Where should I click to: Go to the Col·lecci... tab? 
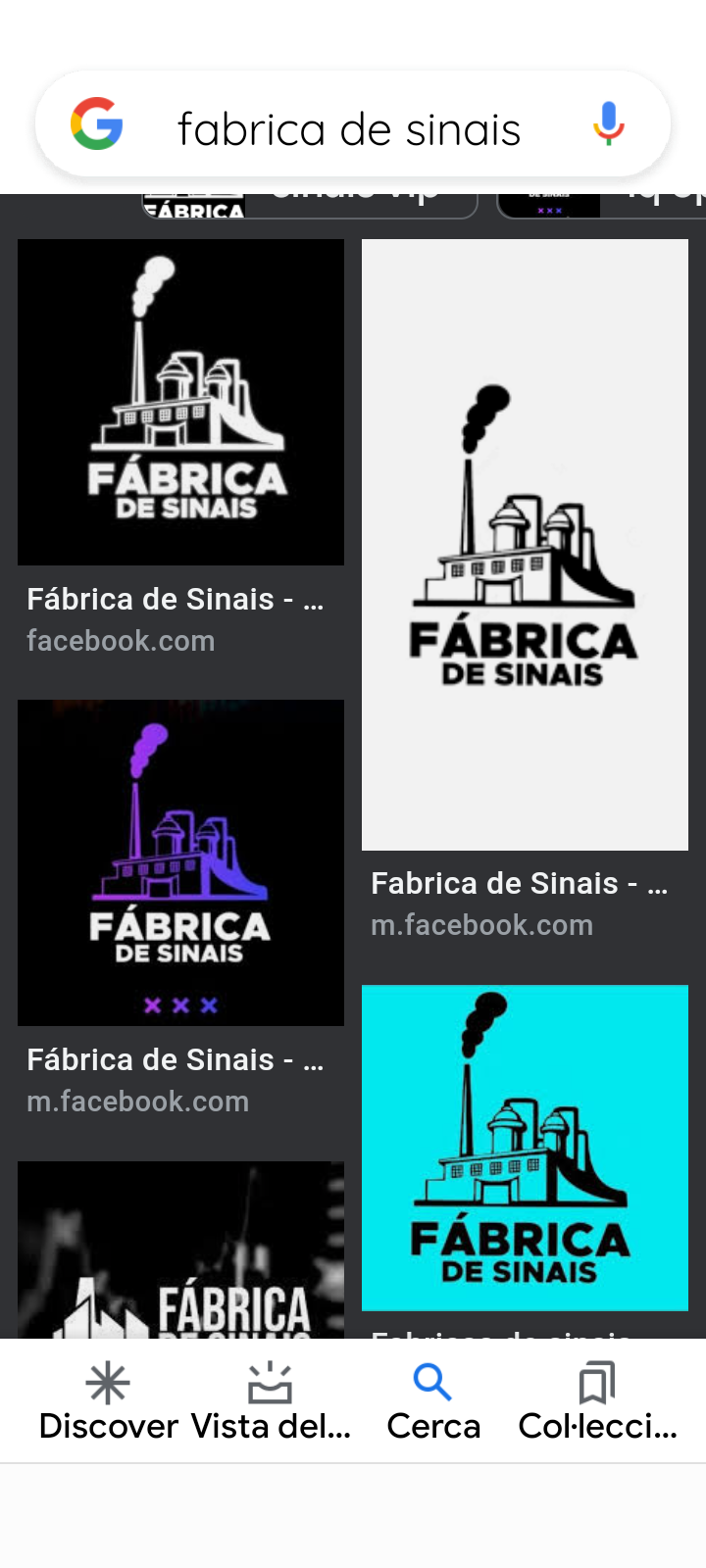click(x=597, y=1401)
